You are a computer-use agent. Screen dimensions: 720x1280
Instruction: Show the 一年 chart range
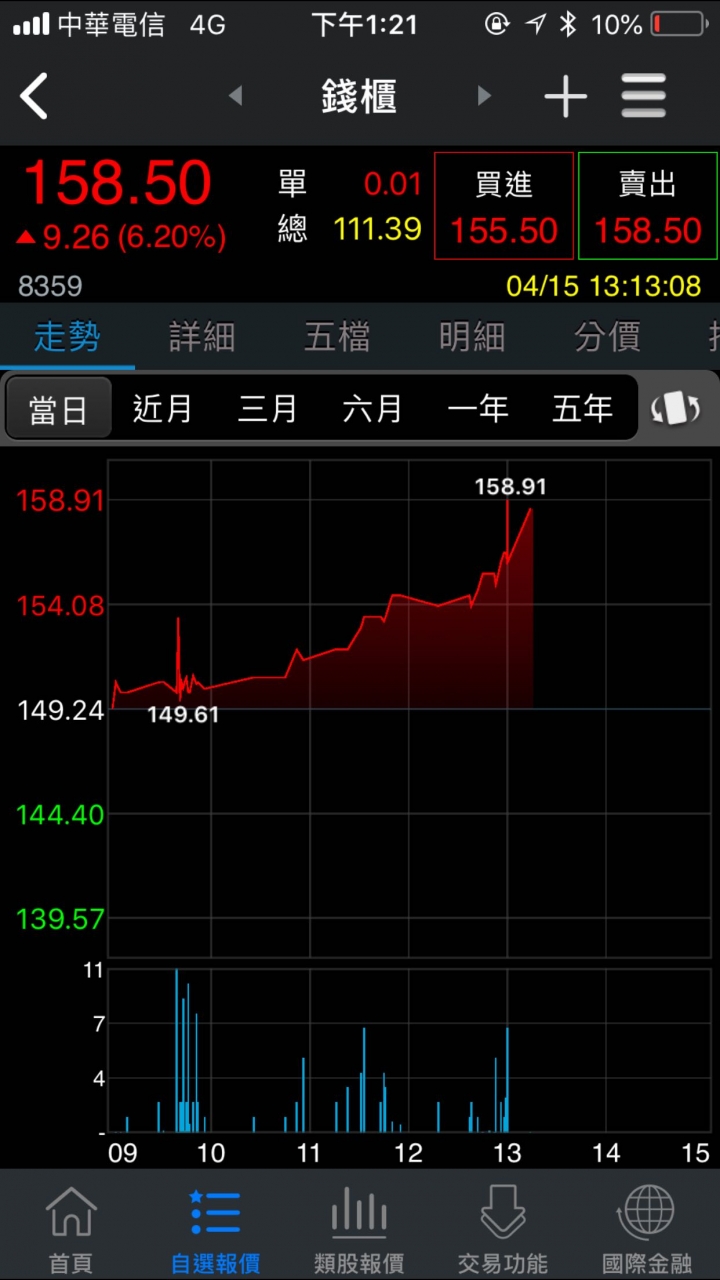click(x=478, y=408)
